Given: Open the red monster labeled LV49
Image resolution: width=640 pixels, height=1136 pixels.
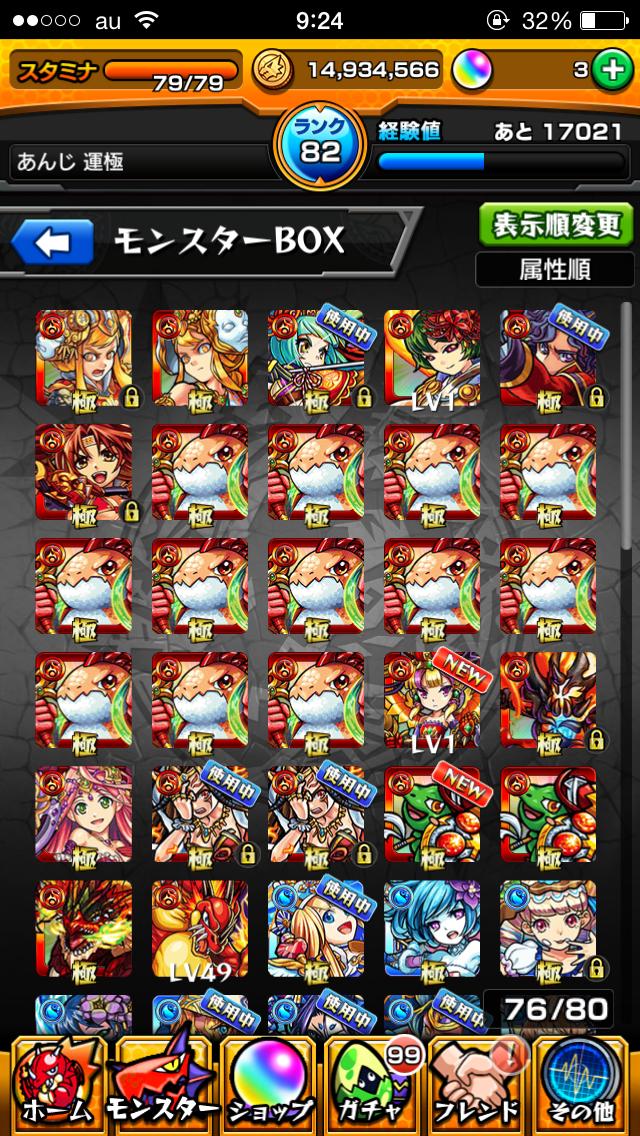Looking at the screenshot, I should [x=199, y=928].
